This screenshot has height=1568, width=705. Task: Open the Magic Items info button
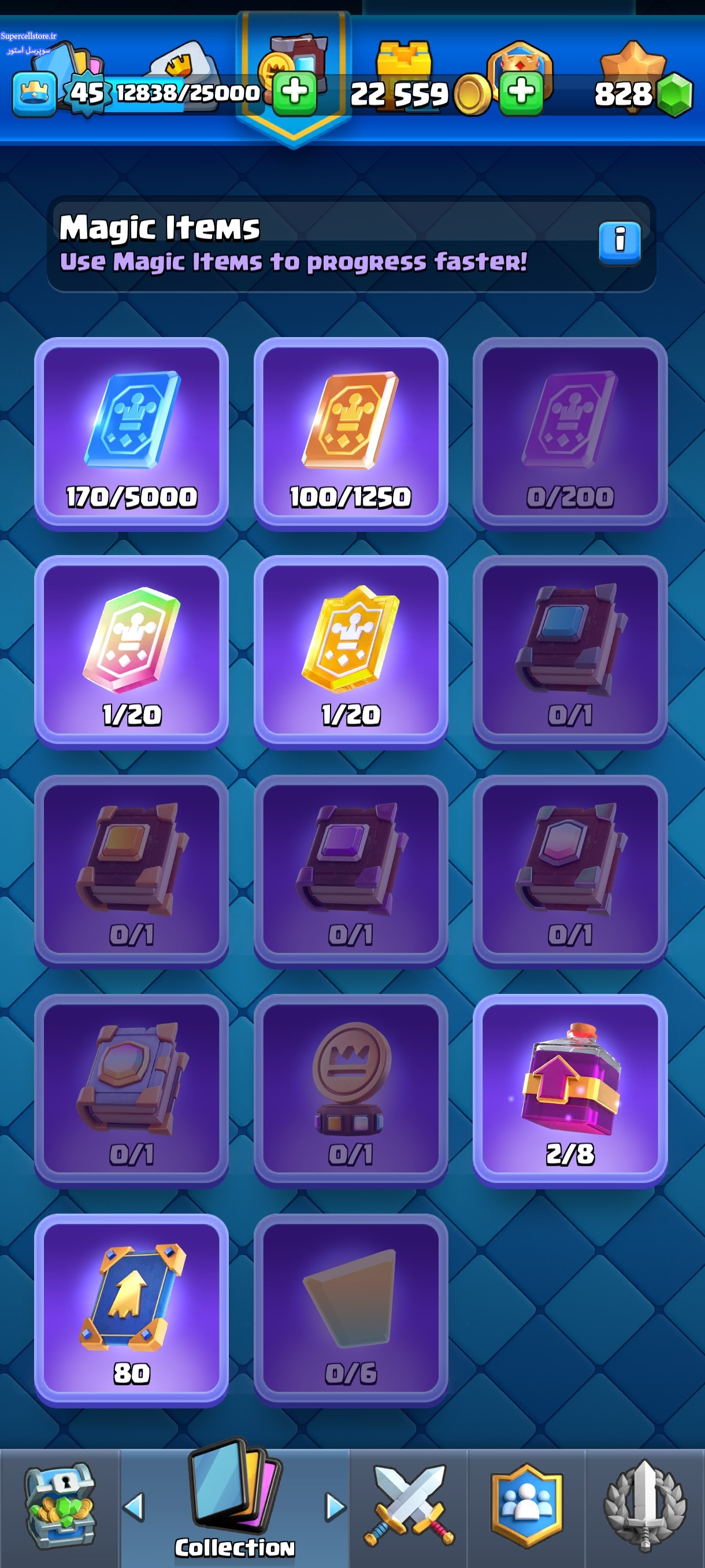[x=619, y=243]
